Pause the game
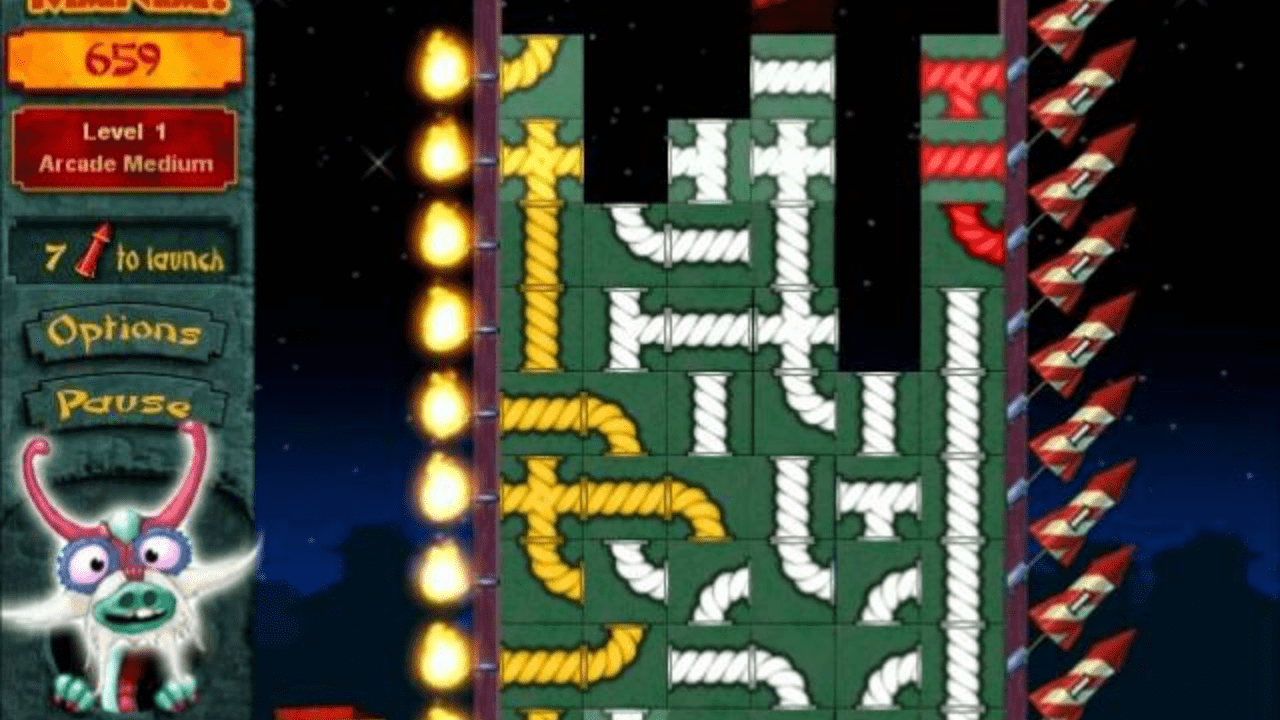 click(124, 403)
